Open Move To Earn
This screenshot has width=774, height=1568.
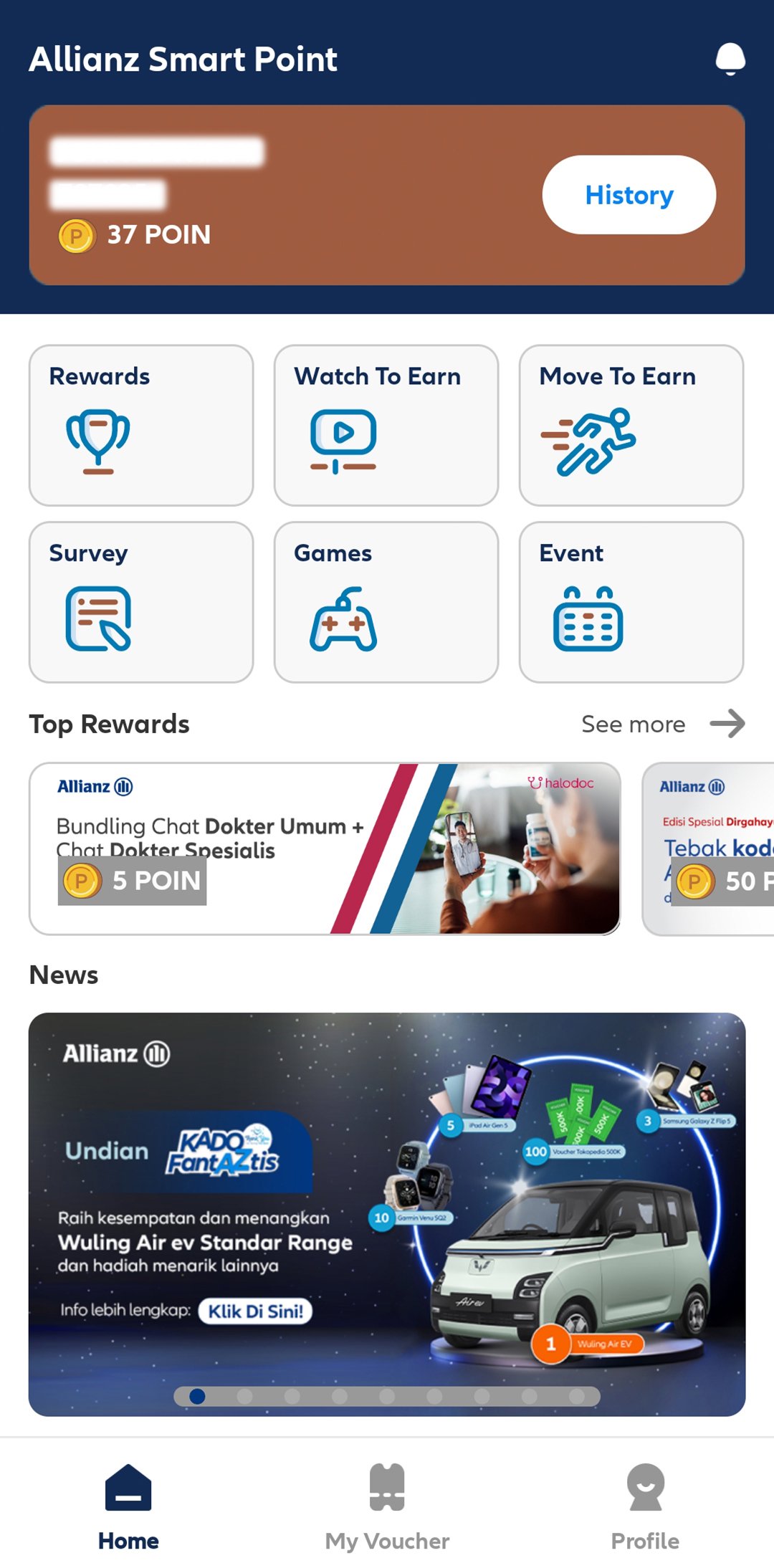coord(631,426)
